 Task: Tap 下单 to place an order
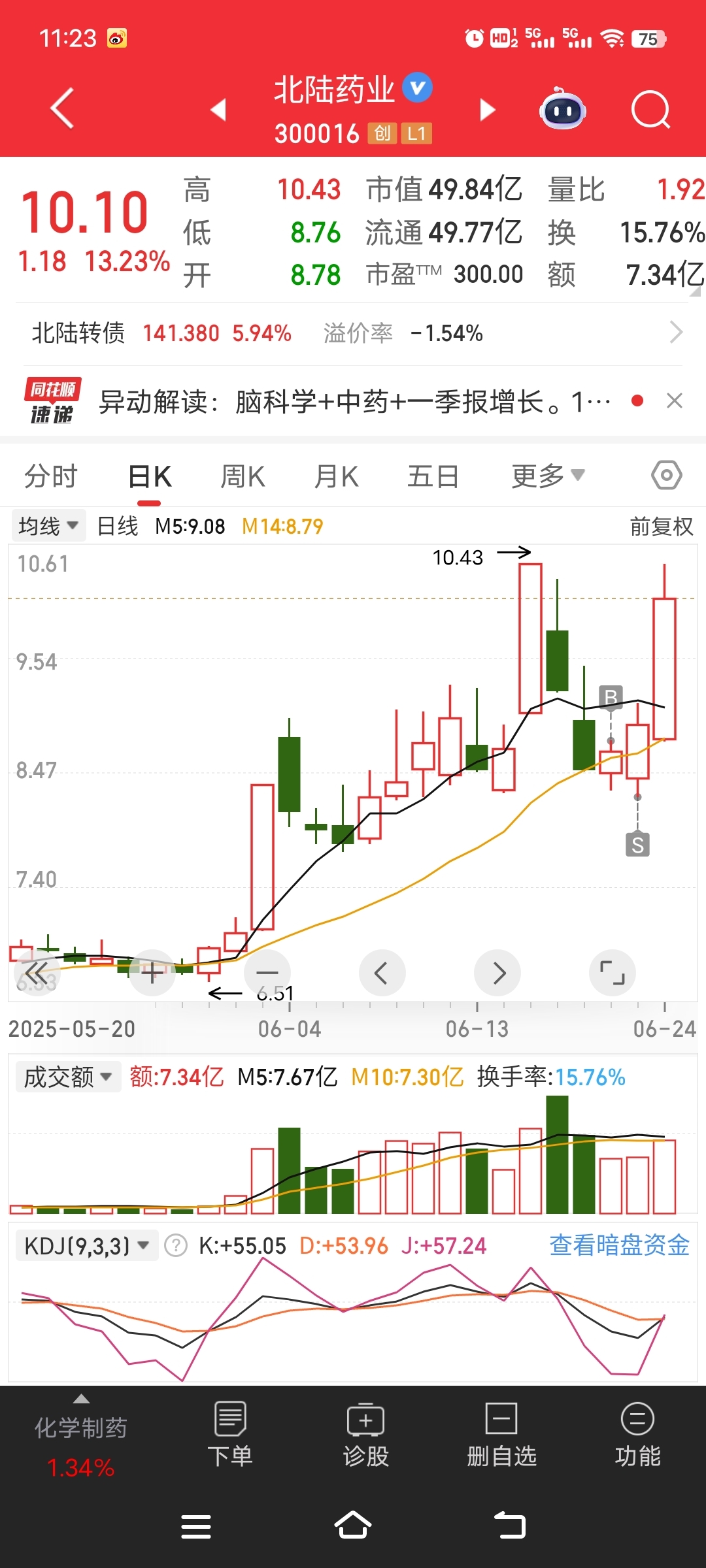pos(230,1434)
